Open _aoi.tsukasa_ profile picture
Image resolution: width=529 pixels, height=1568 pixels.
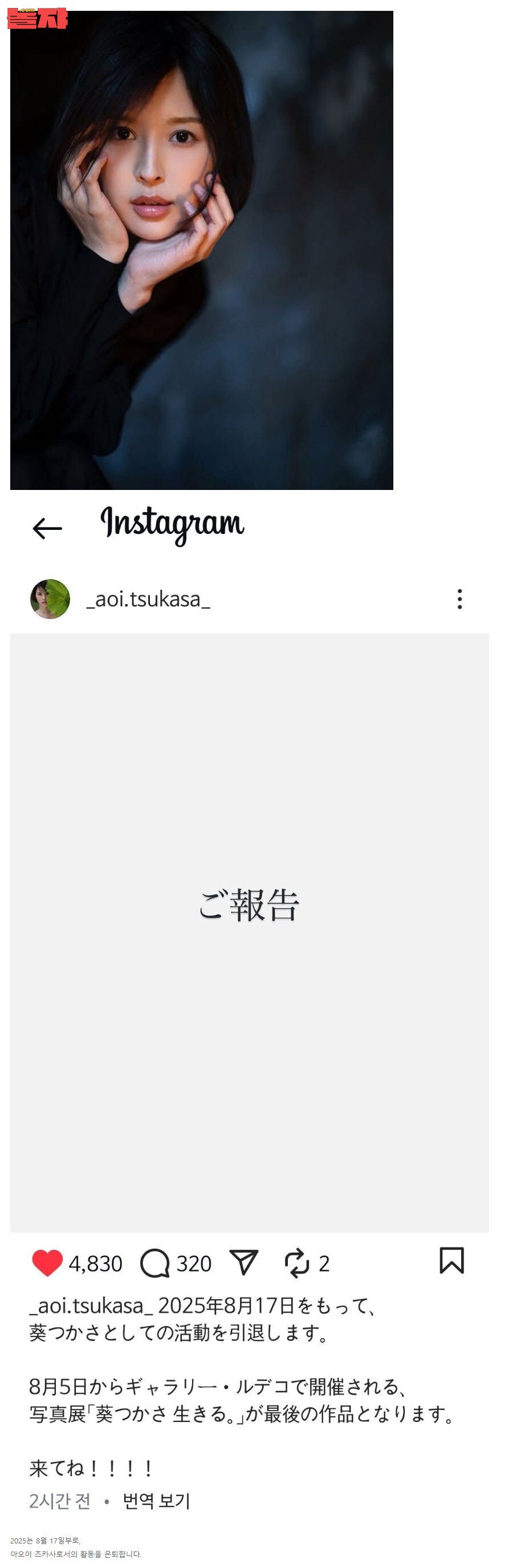pos(50,599)
